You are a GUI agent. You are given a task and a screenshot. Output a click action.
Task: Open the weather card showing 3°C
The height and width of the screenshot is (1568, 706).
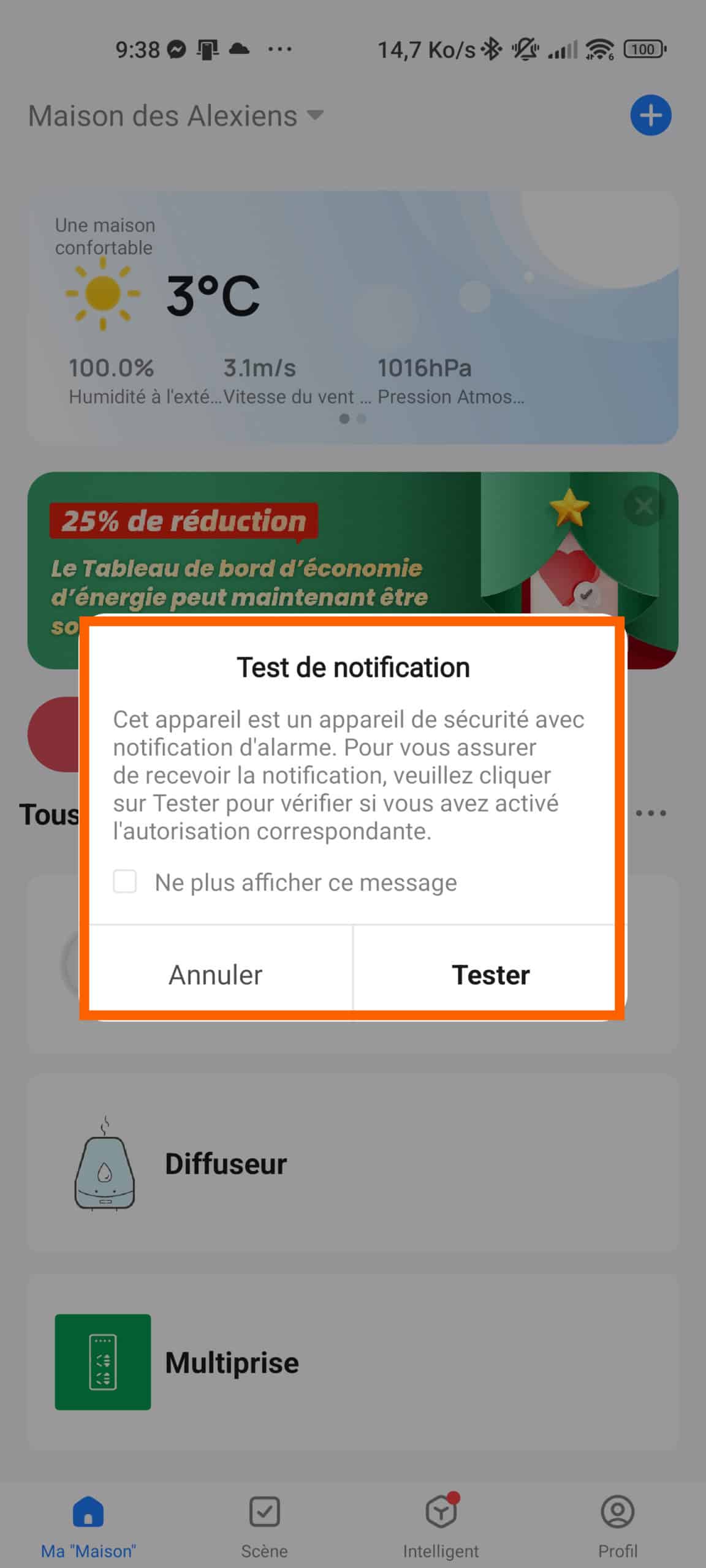pyautogui.click(x=352, y=317)
